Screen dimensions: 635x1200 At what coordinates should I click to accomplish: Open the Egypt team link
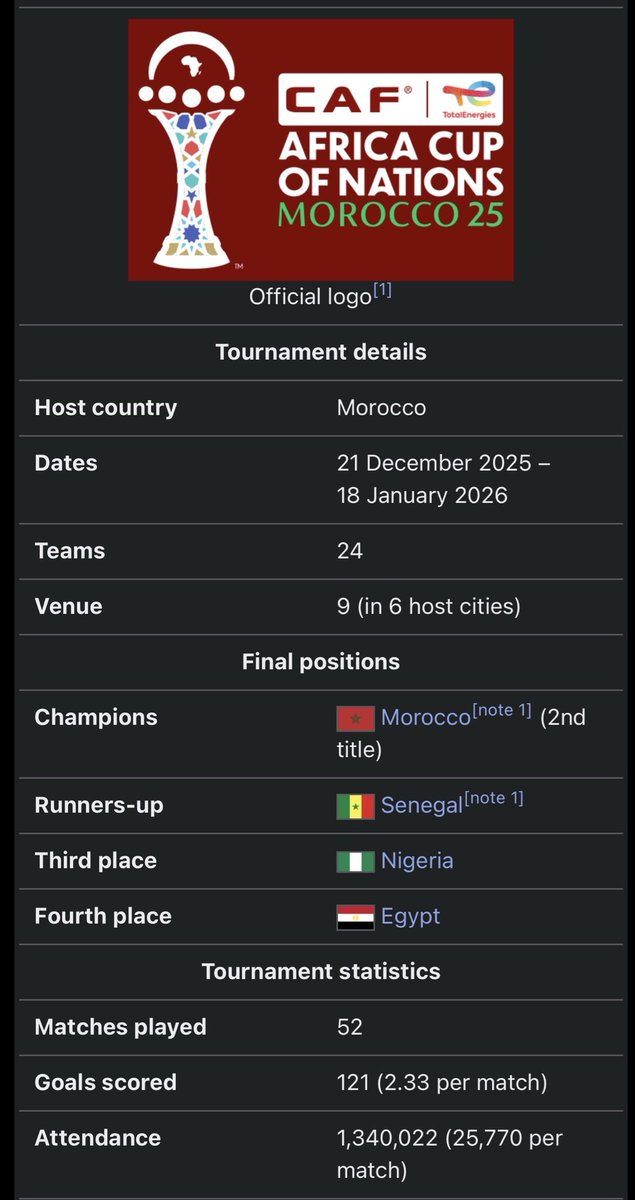(x=410, y=917)
